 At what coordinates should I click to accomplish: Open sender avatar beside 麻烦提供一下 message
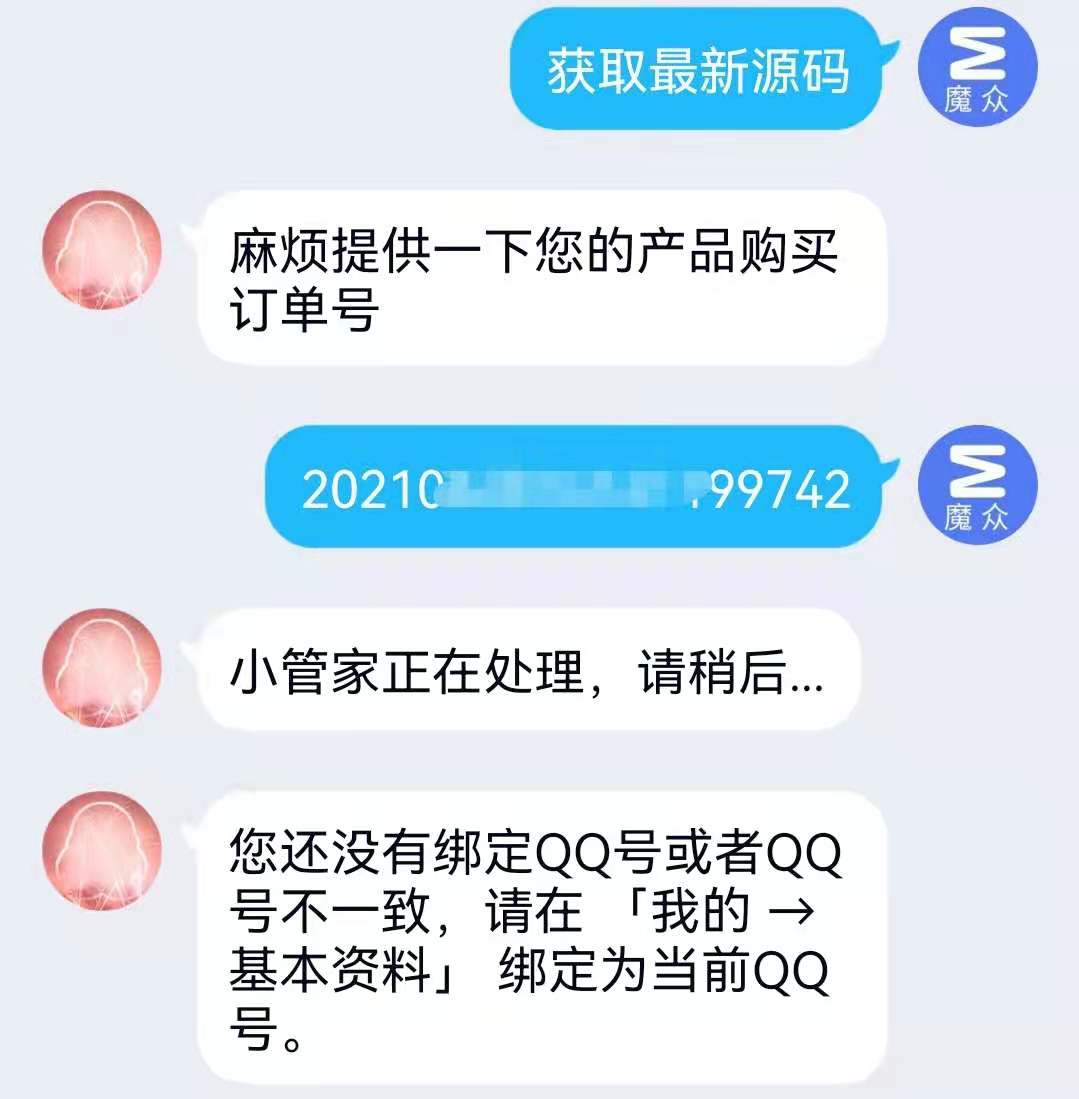tap(101, 250)
